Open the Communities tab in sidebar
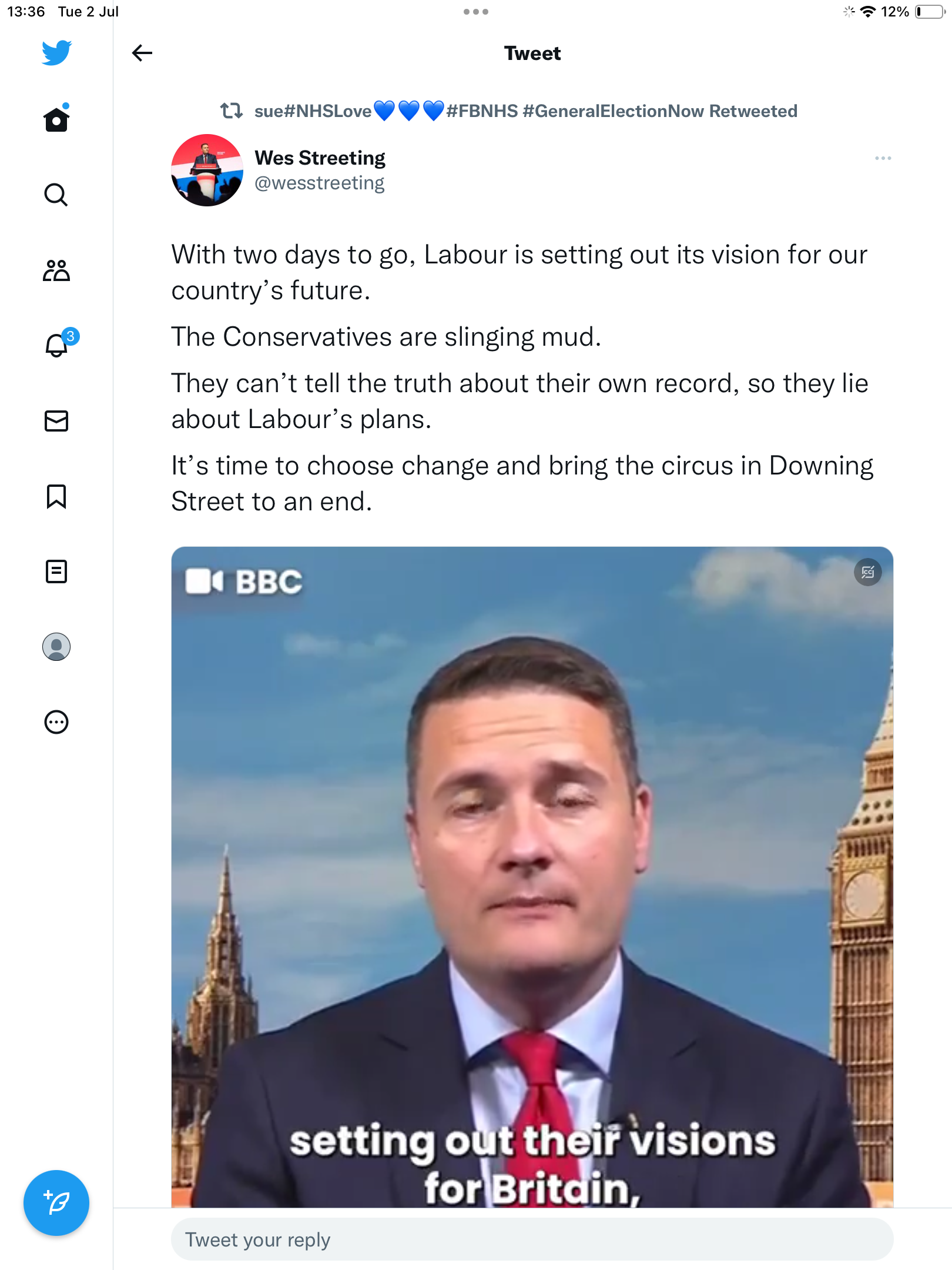The width and height of the screenshot is (952, 1270). (x=56, y=270)
